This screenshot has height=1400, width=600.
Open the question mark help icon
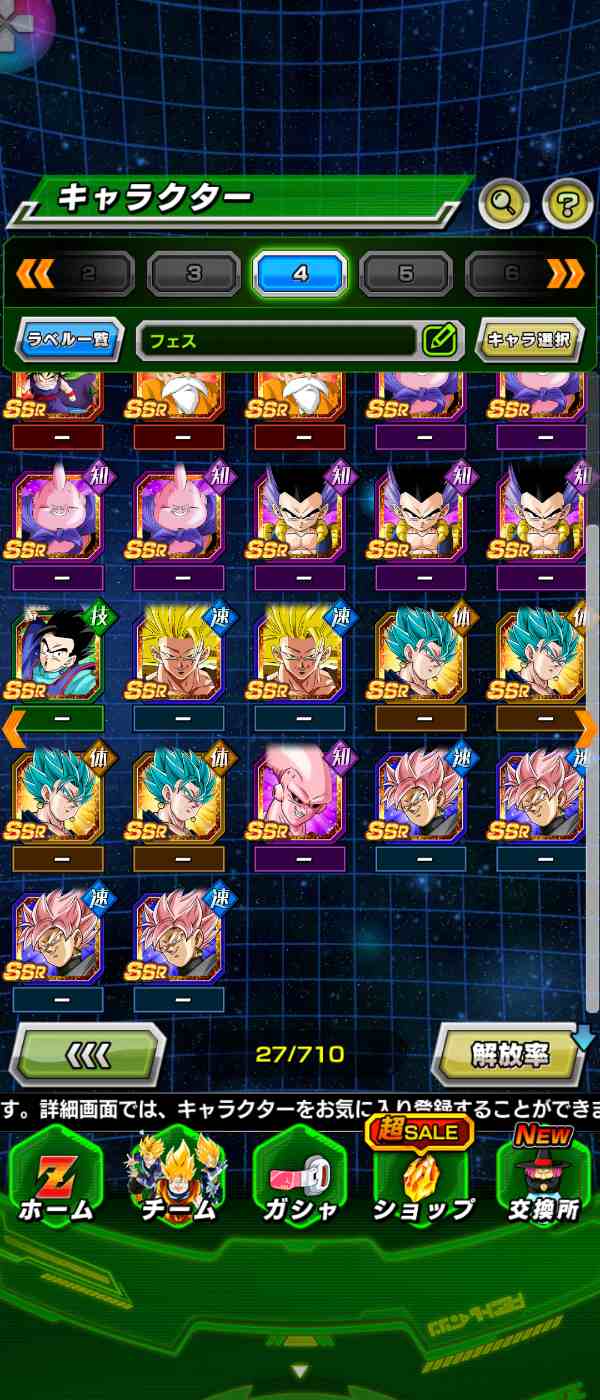click(567, 204)
